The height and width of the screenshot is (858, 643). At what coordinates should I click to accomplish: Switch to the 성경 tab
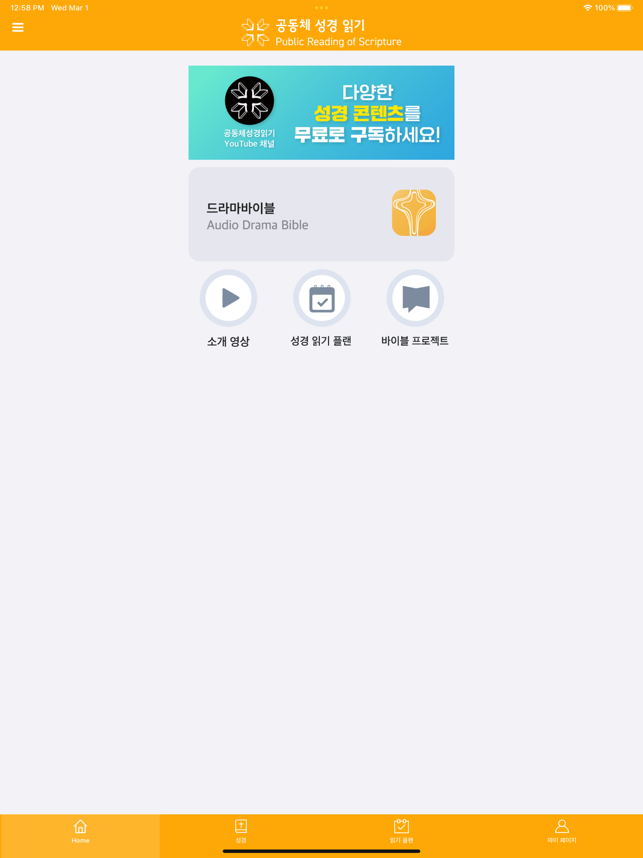241,831
